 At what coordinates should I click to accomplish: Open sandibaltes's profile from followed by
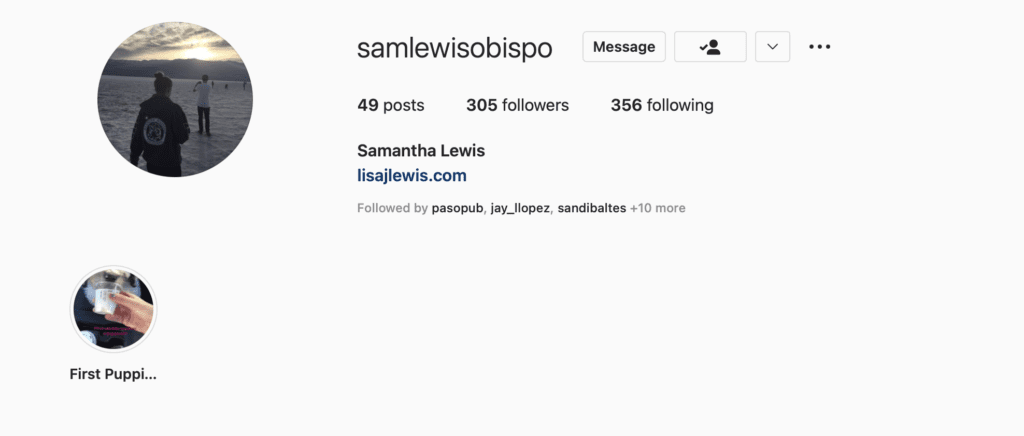click(x=591, y=208)
